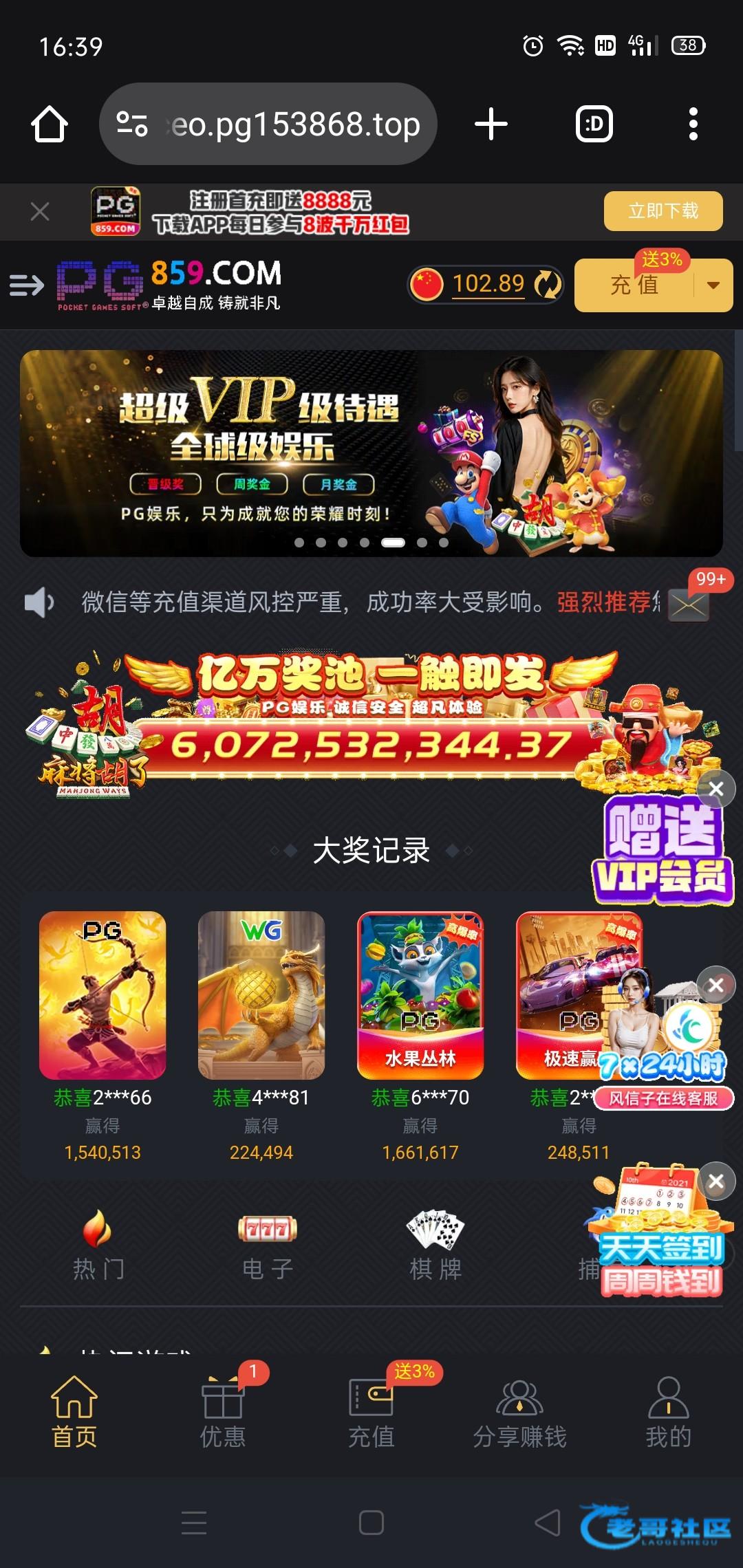Open the browser tab switcher
This screenshot has width=743, height=1568.
tap(594, 124)
